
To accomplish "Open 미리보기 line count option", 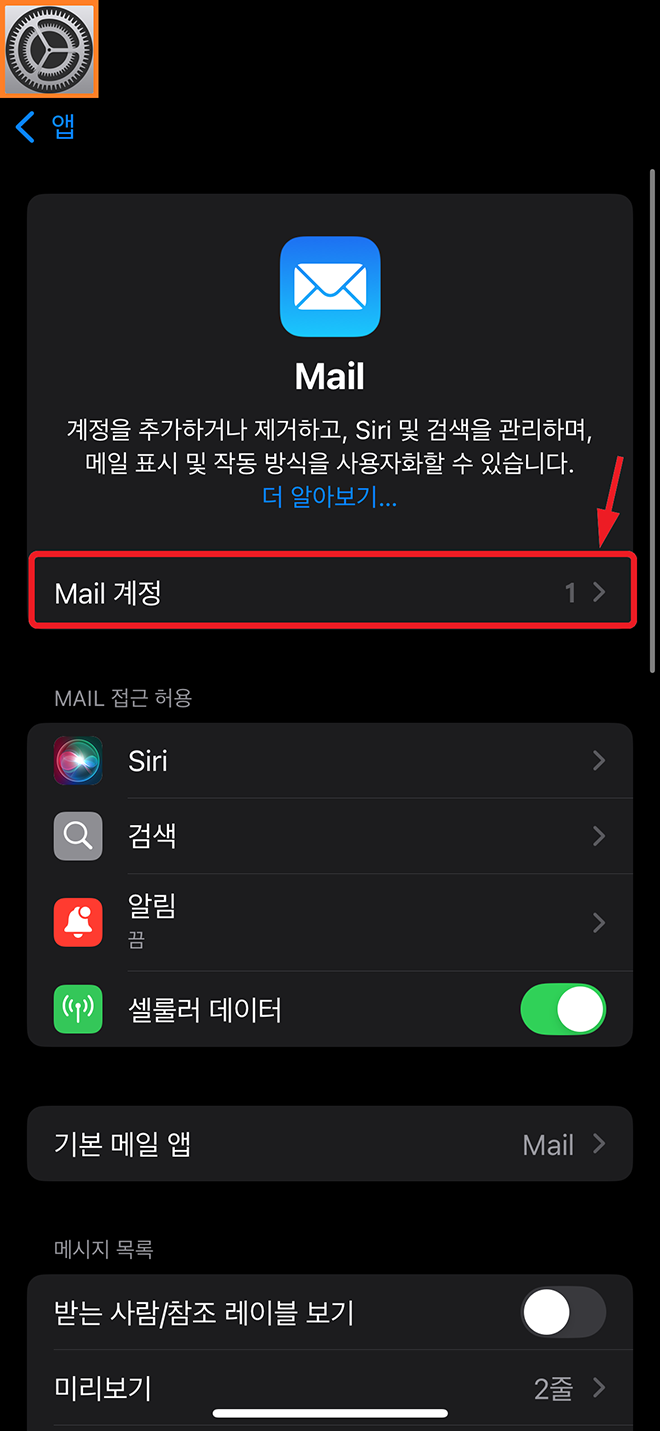I will point(330,1388).
